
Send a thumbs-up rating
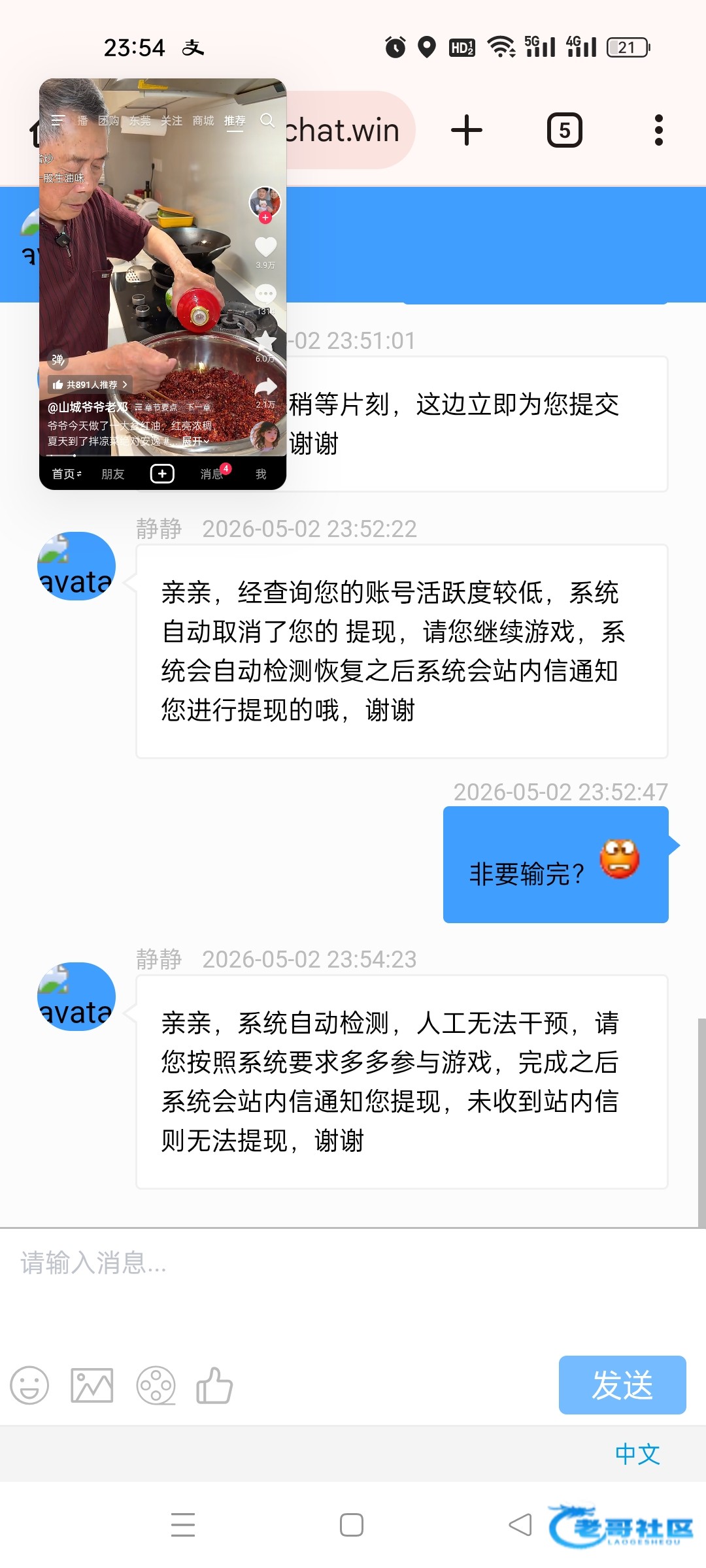(215, 1385)
